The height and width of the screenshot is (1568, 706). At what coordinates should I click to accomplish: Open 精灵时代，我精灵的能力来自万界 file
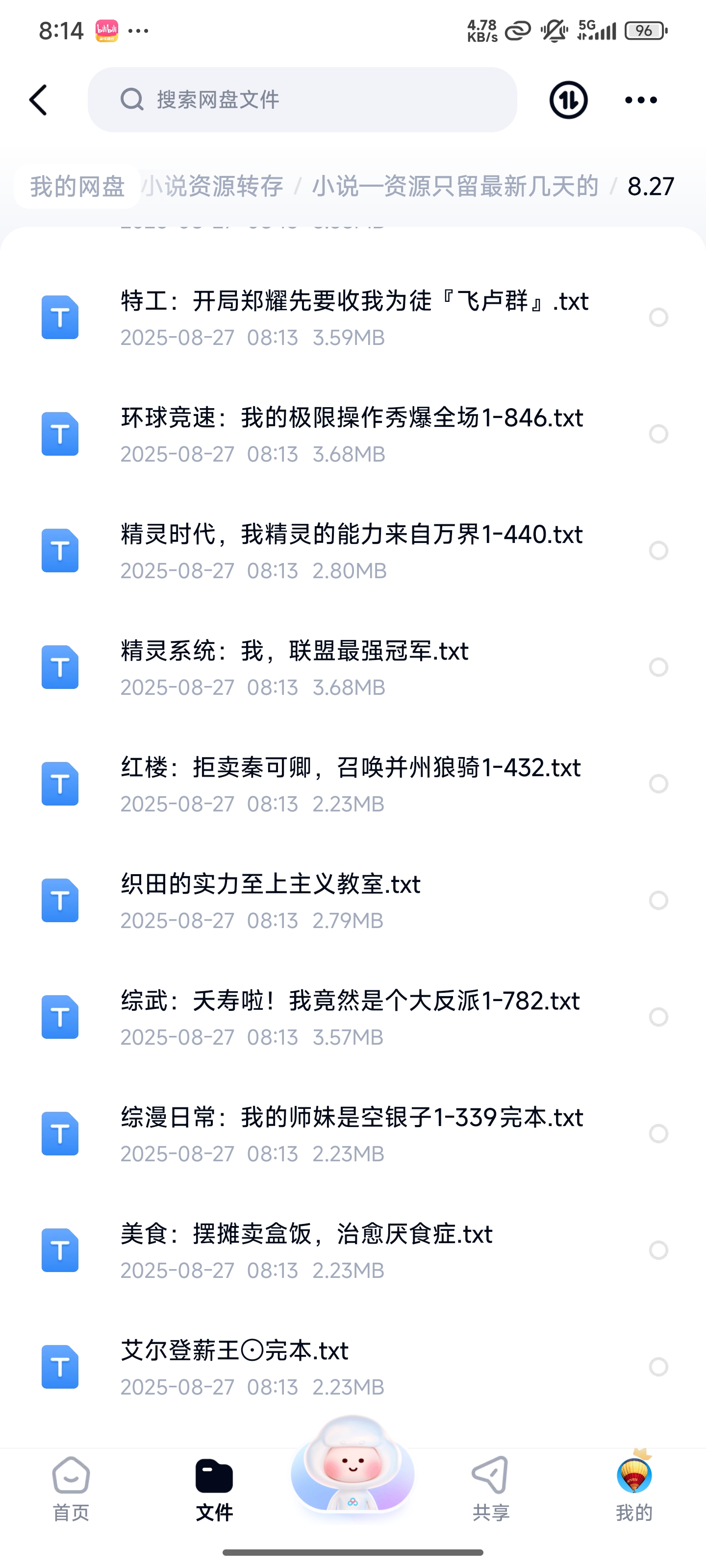(x=351, y=550)
